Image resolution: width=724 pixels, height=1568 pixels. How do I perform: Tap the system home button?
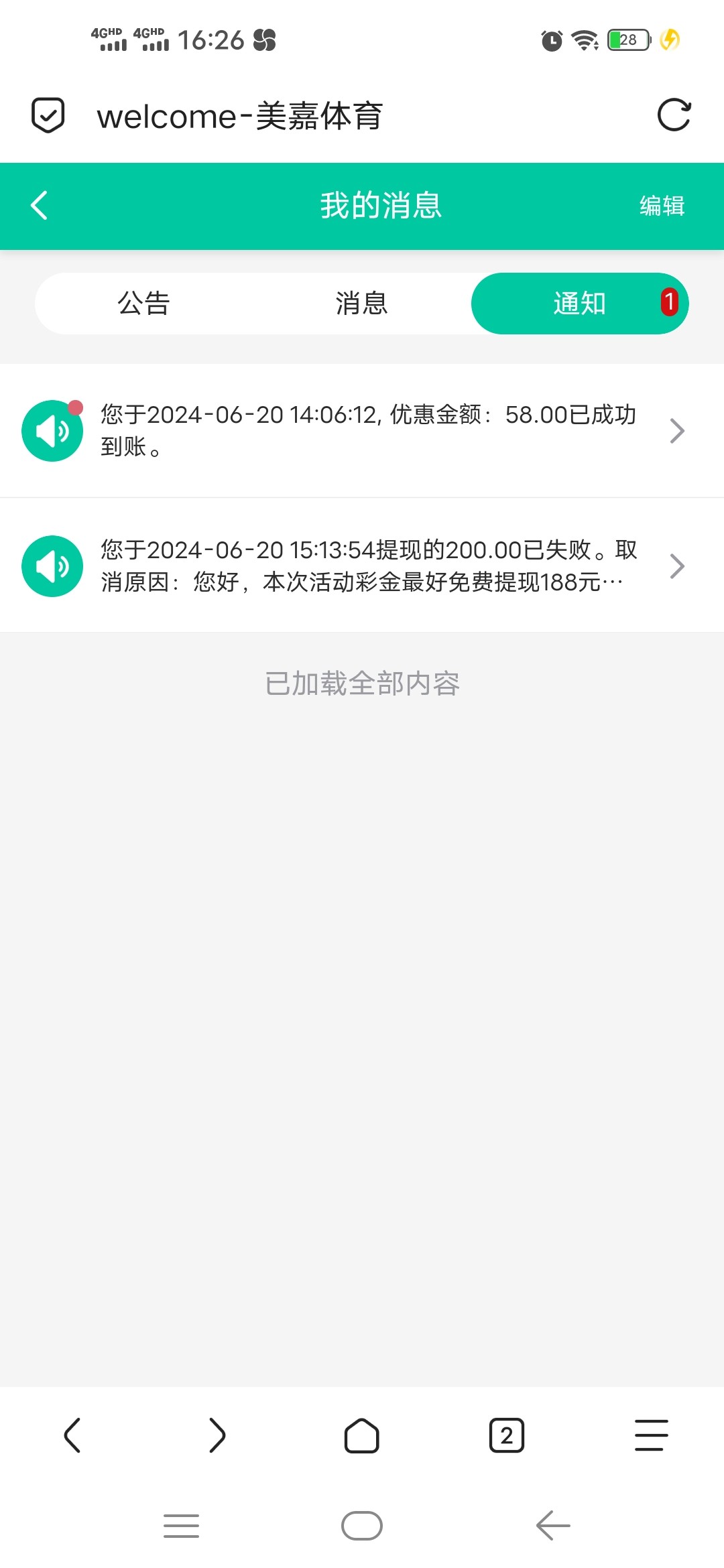pyautogui.click(x=362, y=1526)
